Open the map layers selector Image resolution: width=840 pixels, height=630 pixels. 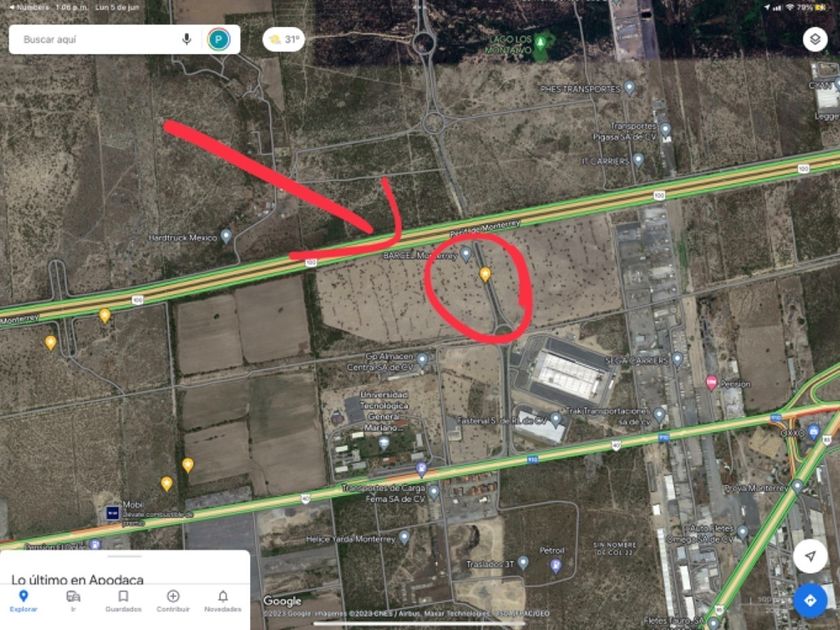[815, 40]
